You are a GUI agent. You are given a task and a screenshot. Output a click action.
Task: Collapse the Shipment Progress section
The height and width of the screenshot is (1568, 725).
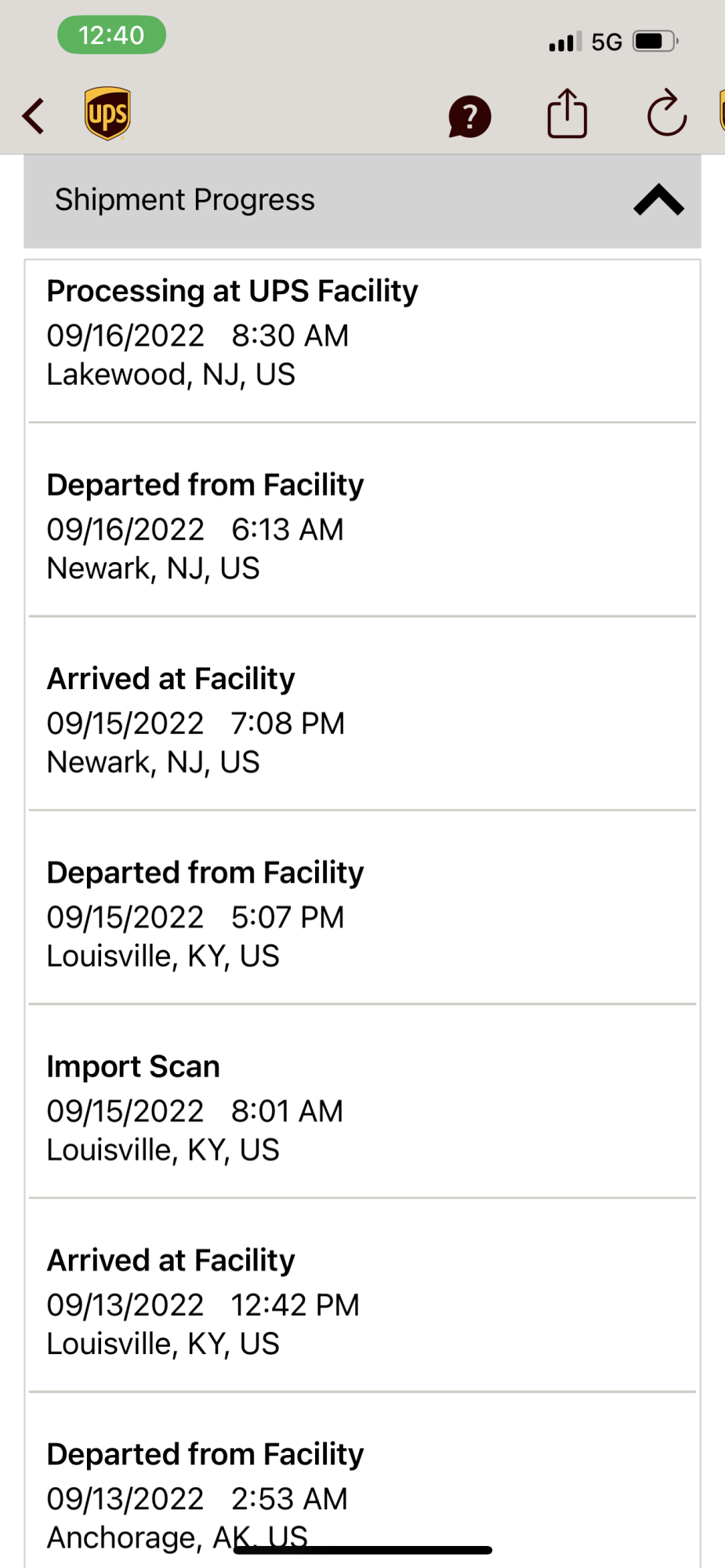[x=658, y=201]
